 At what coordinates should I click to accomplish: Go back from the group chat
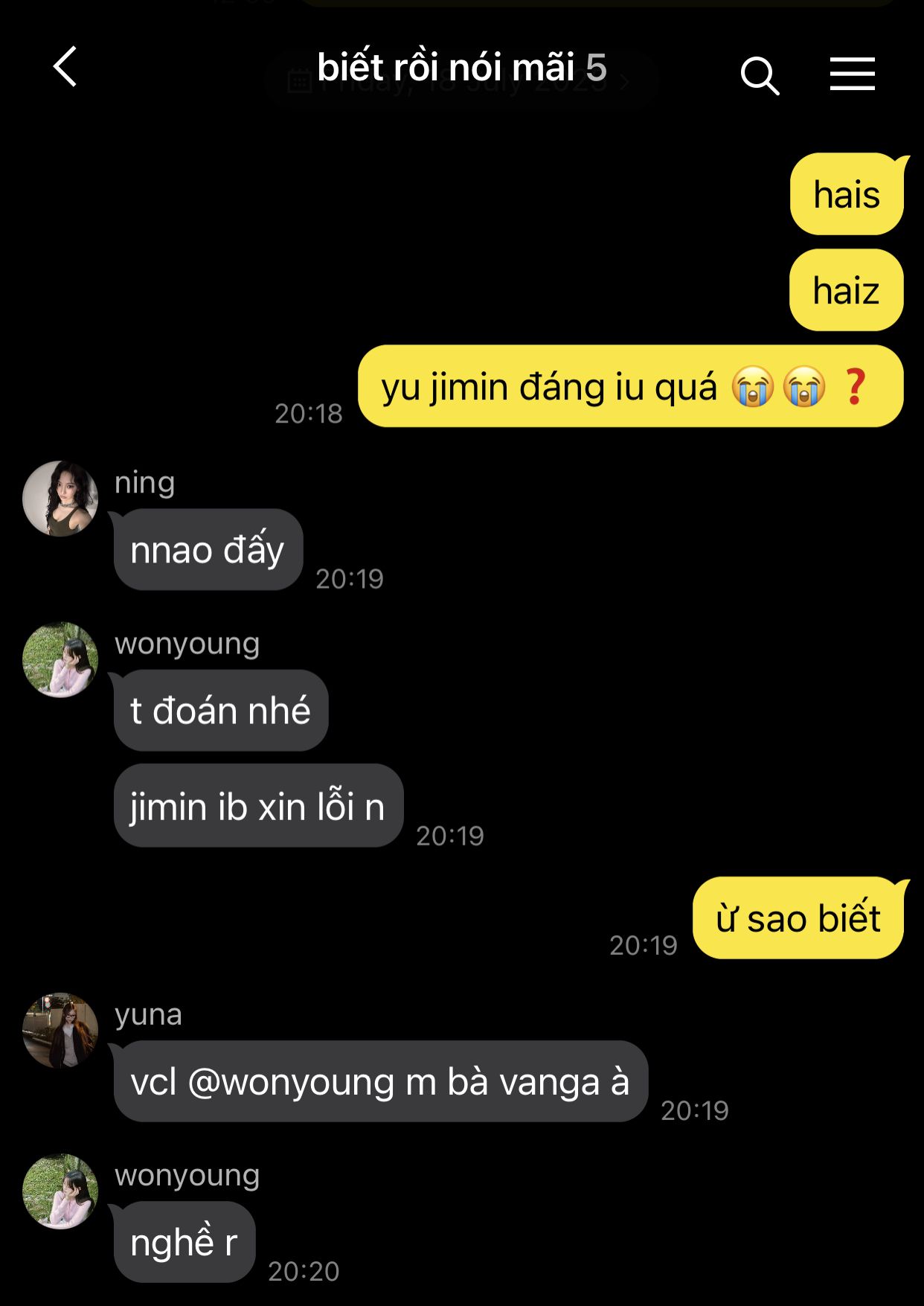pyautogui.click(x=65, y=67)
